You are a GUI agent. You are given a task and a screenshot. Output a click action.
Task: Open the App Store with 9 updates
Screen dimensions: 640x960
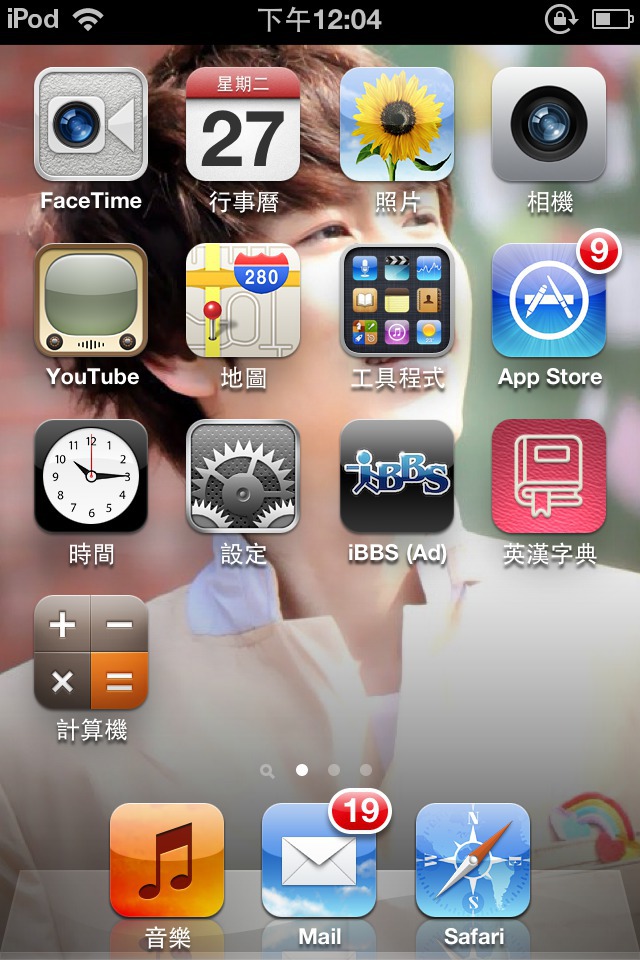[x=549, y=300]
